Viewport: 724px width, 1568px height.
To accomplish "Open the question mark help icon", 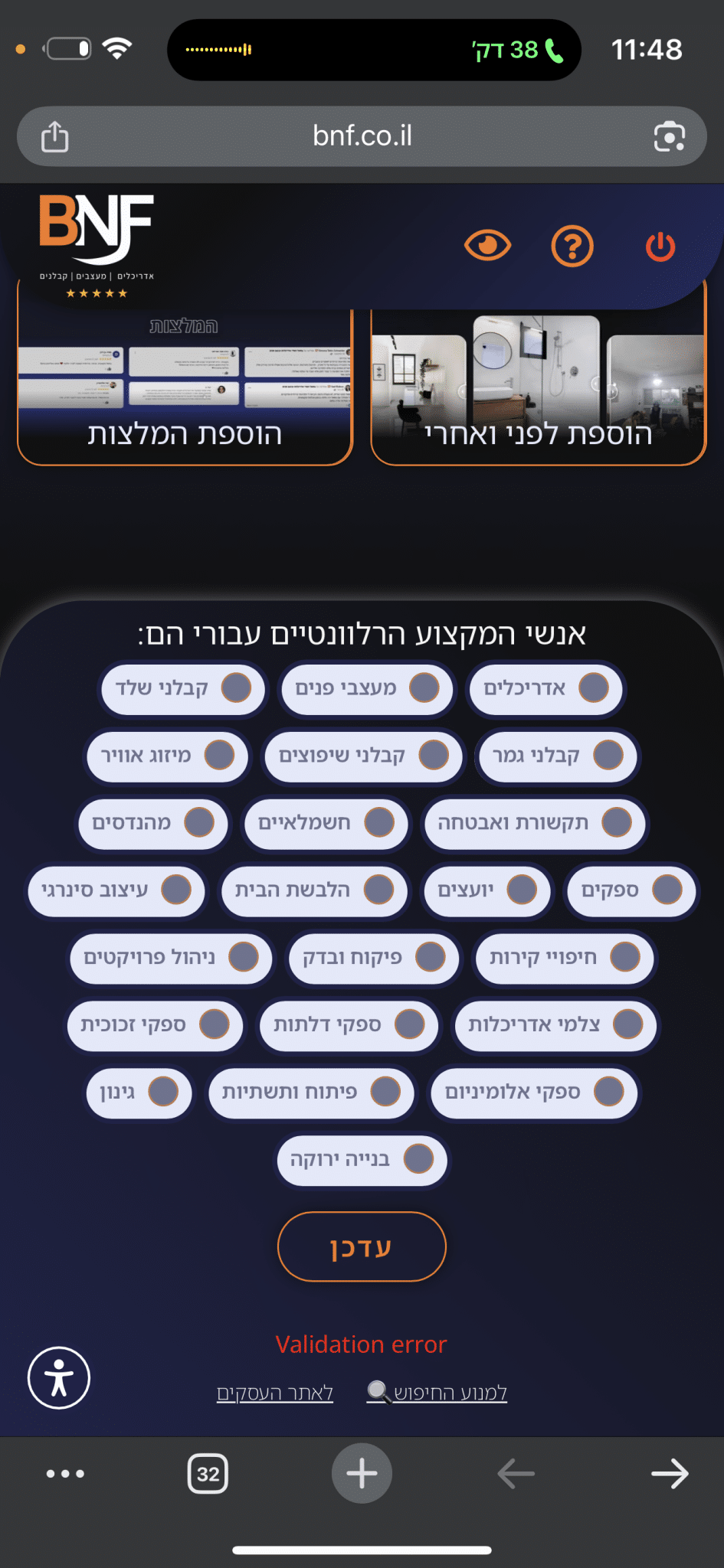I will tap(572, 247).
